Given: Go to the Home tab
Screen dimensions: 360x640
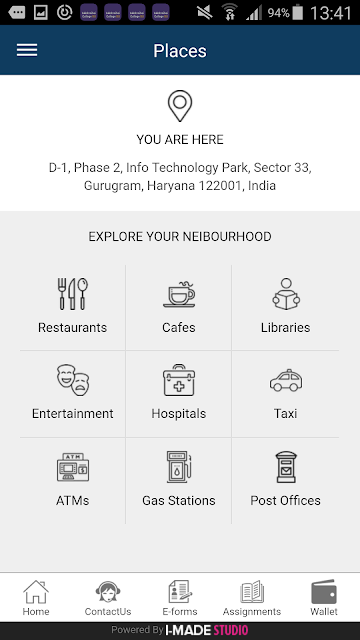Looking at the screenshot, I should tap(36, 598).
